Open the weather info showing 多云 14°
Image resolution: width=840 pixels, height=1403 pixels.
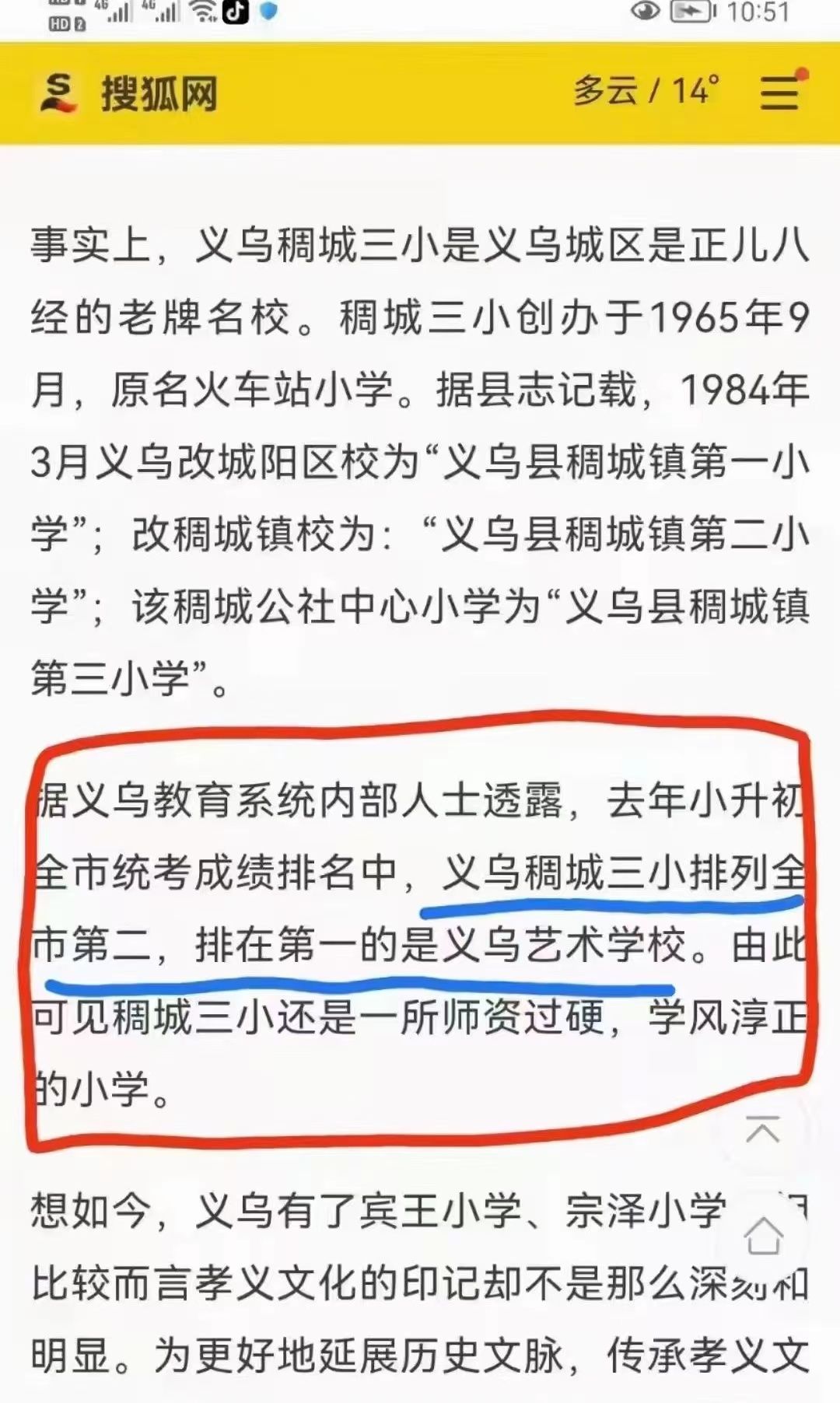click(x=646, y=91)
